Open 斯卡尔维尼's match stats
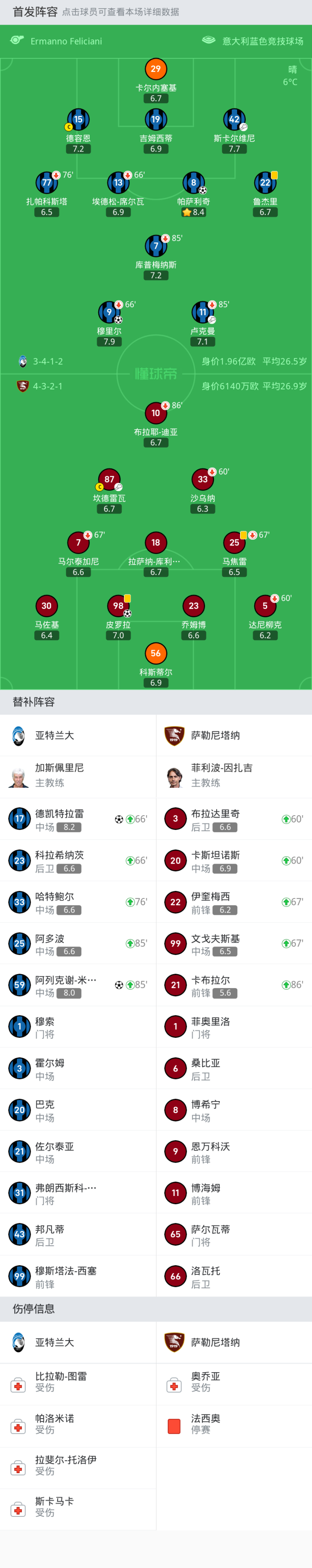 [x=234, y=120]
